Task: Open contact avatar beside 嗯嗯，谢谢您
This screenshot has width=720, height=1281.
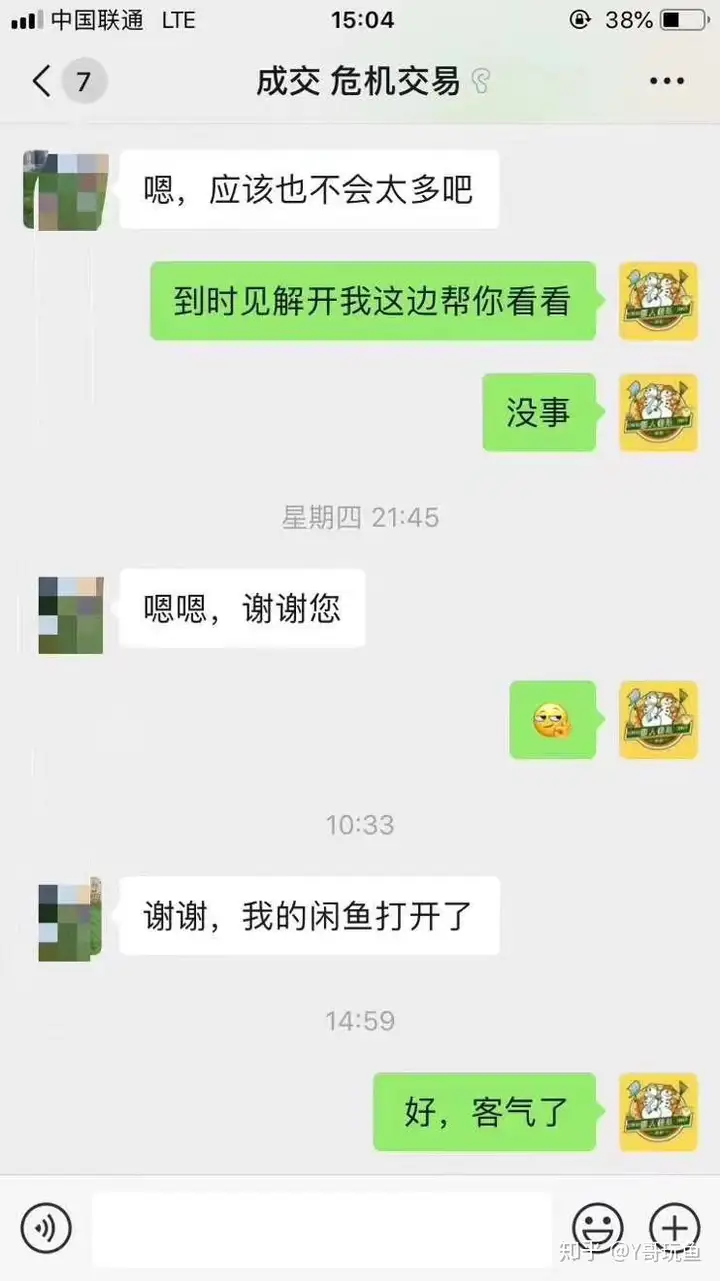Action: [70, 614]
